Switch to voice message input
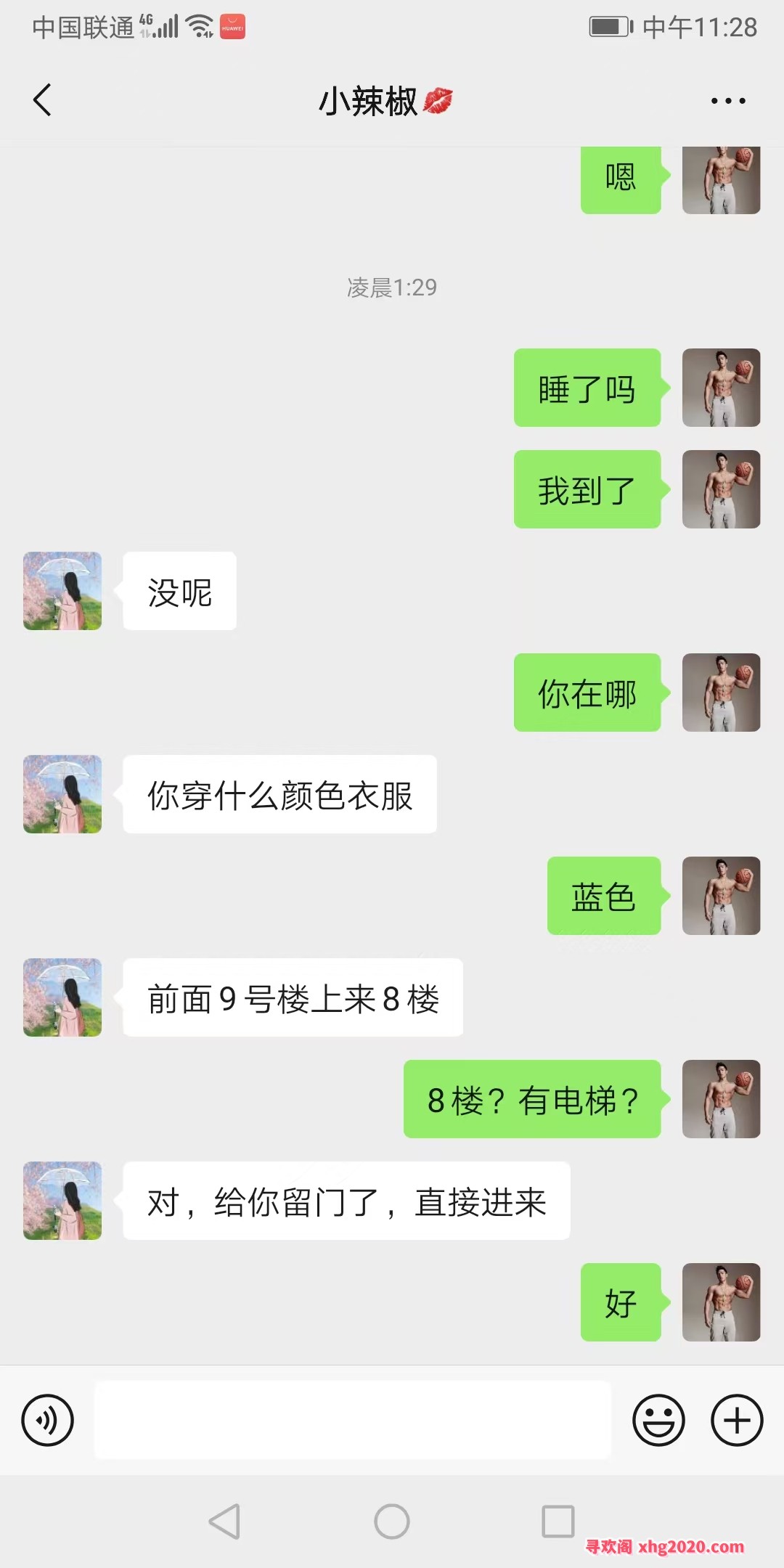This screenshot has height=1568, width=784. coord(48,1420)
